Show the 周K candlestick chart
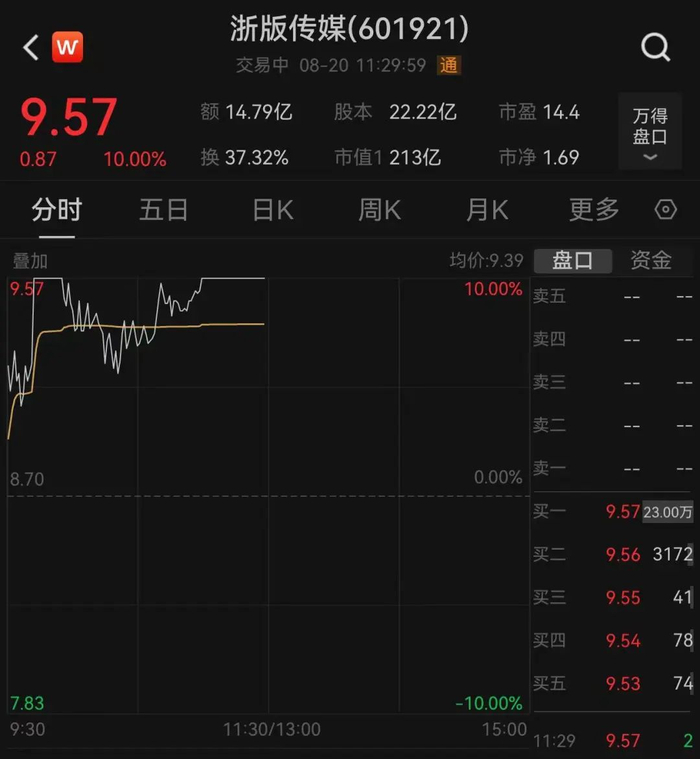The image size is (700, 759). [379, 209]
